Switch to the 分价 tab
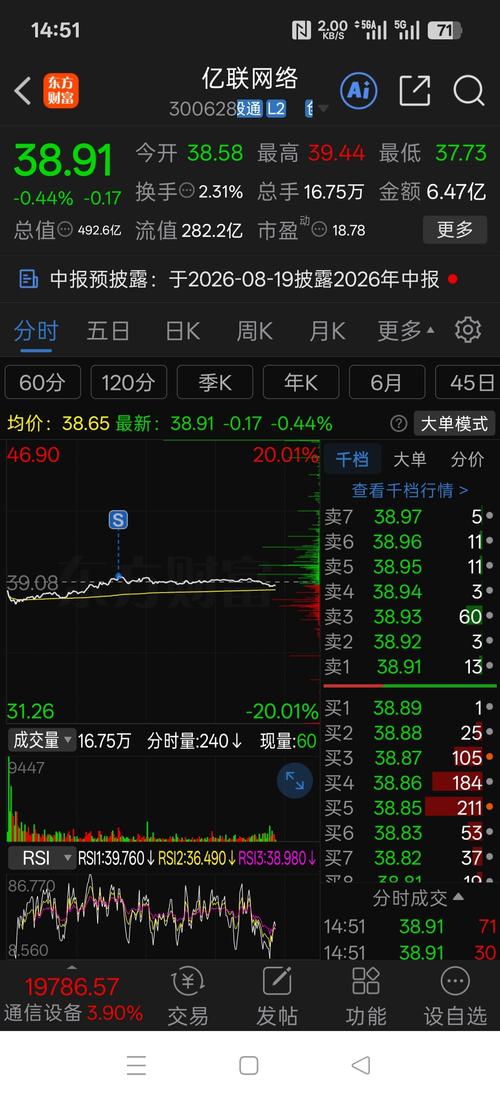The image size is (500, 1100). point(467,460)
